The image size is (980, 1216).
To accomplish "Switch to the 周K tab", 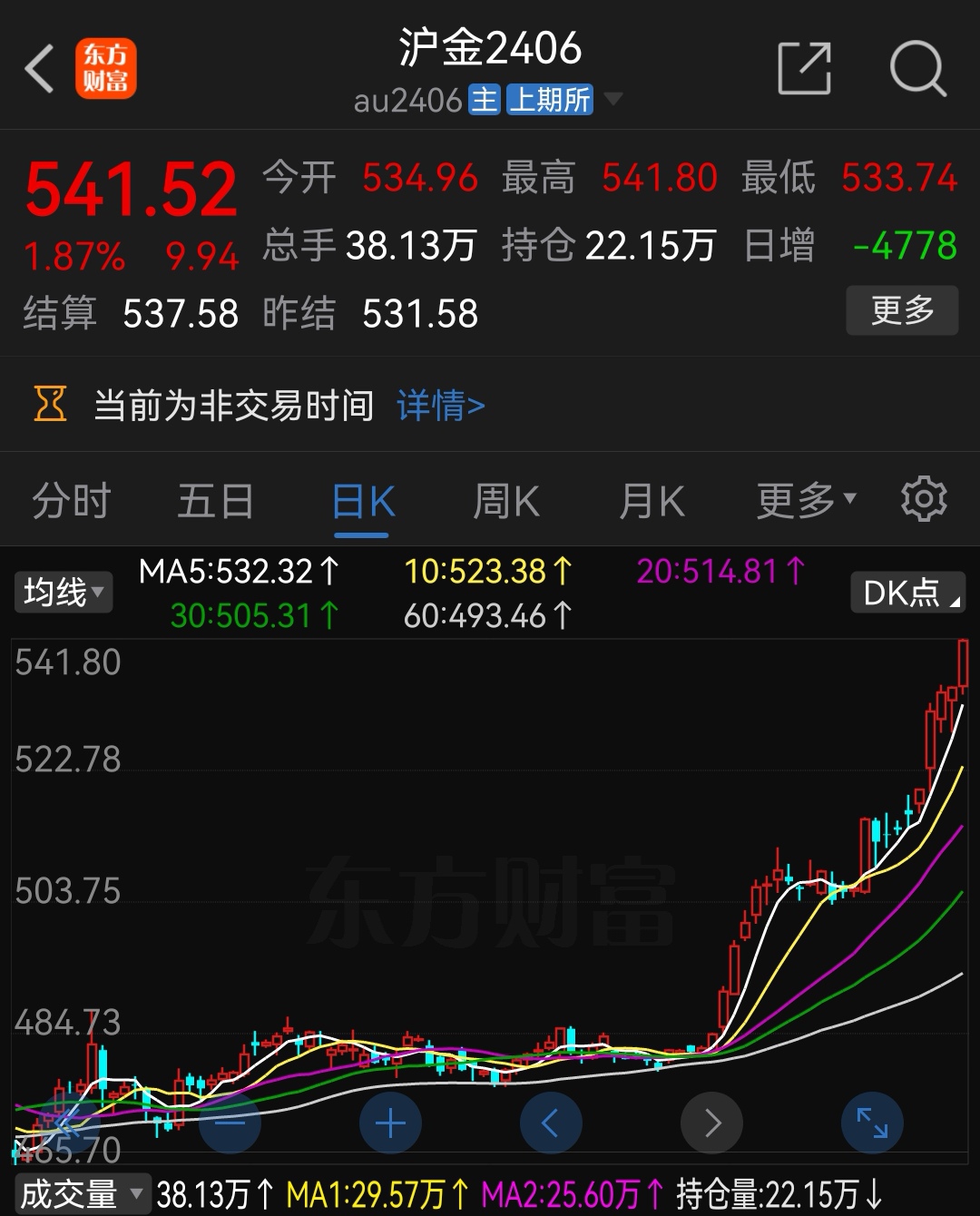I will click(x=505, y=500).
